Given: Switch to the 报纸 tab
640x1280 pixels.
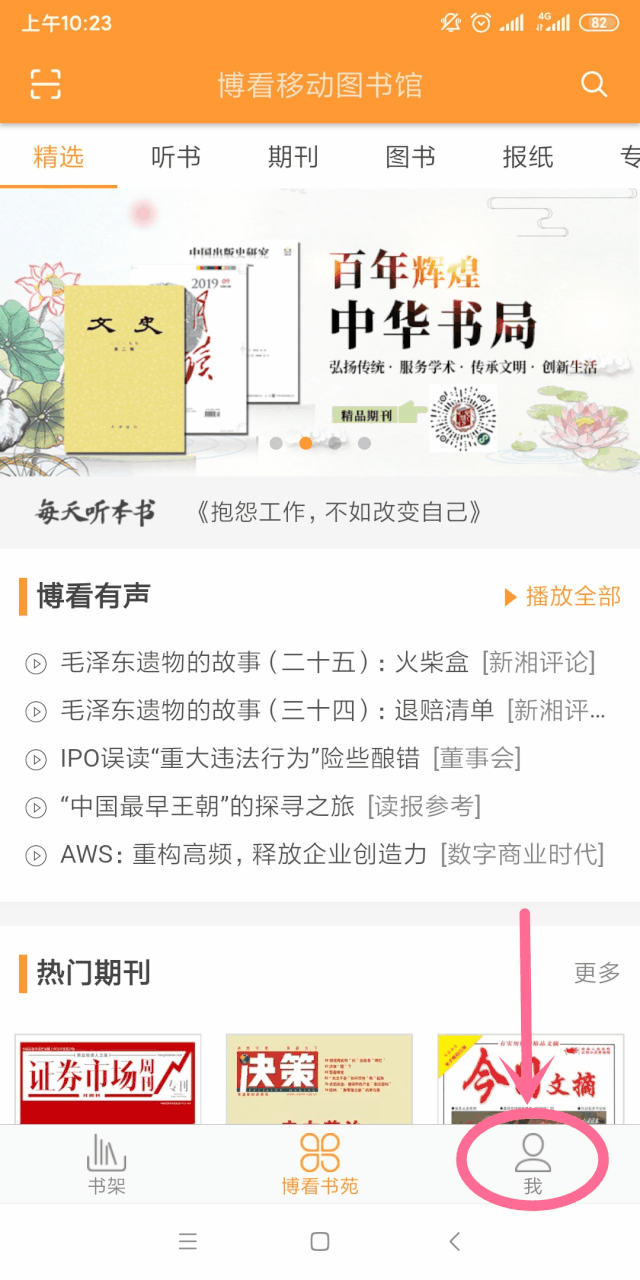Looking at the screenshot, I should coord(527,157).
